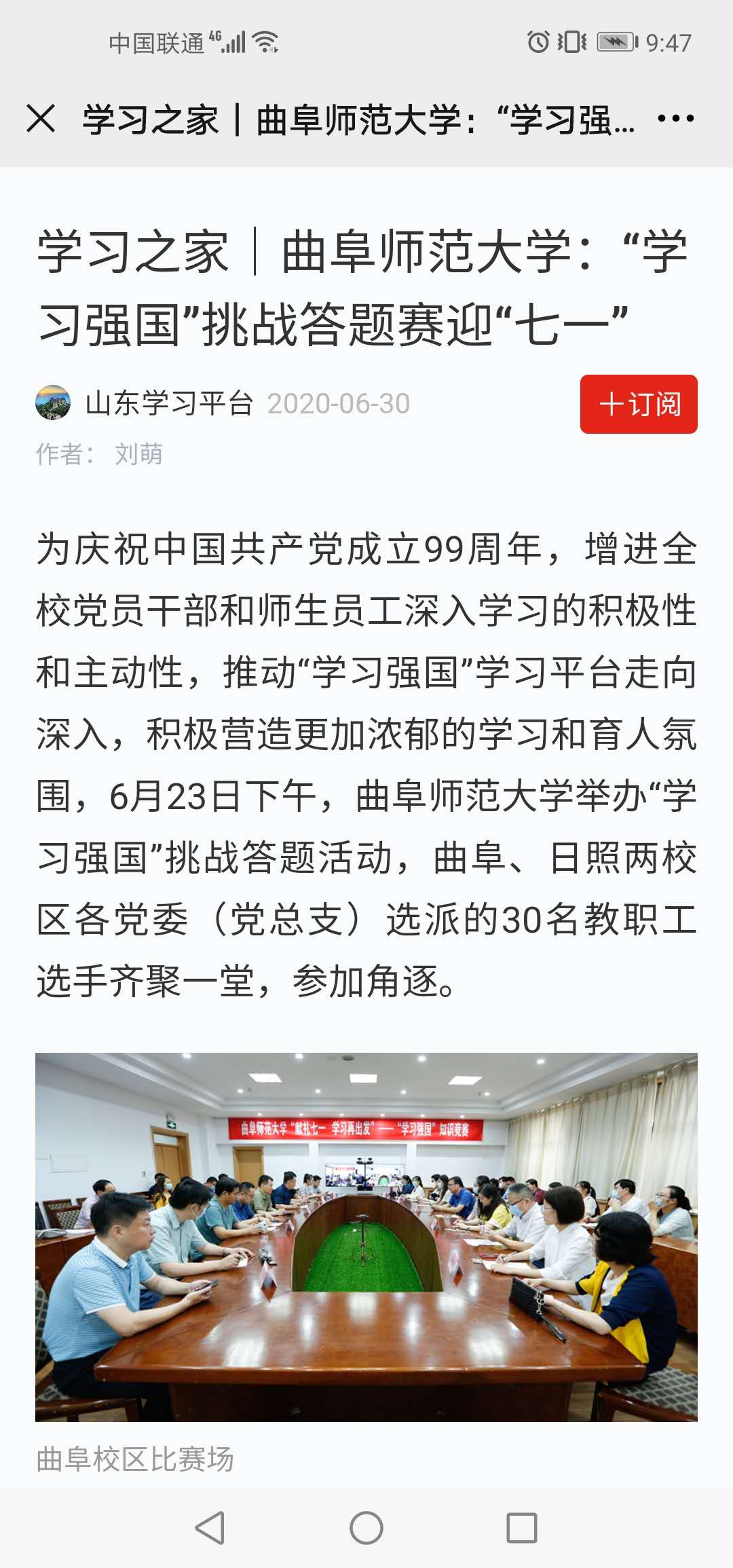Close the article with the X icon
The width and height of the screenshot is (733, 1568).
pos(41,119)
